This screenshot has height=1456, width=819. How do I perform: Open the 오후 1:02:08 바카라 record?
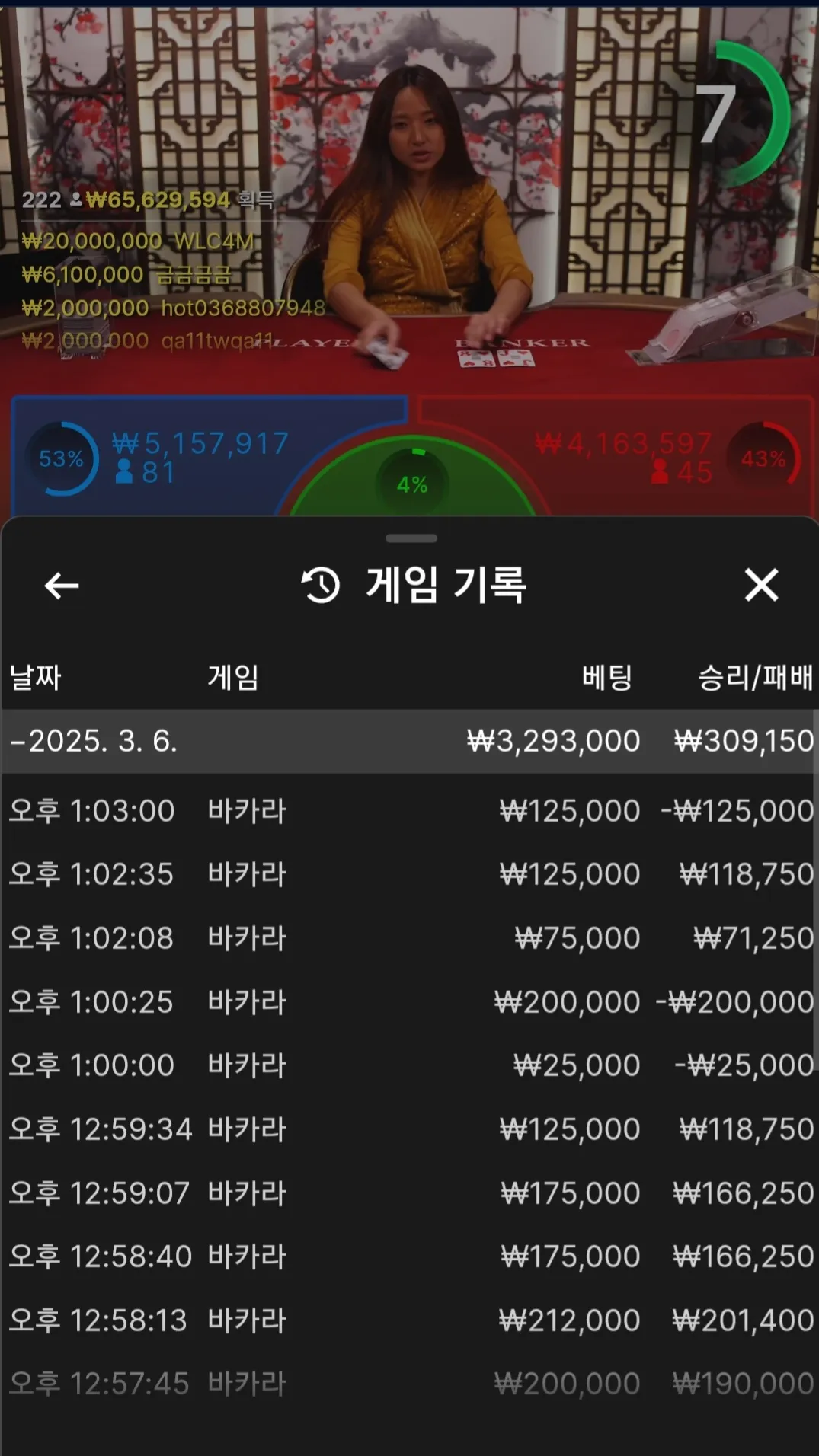(x=409, y=938)
